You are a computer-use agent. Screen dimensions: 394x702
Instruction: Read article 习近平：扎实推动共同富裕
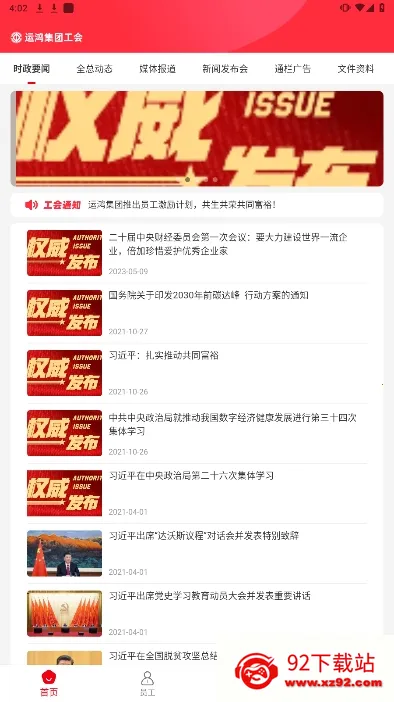click(x=197, y=373)
